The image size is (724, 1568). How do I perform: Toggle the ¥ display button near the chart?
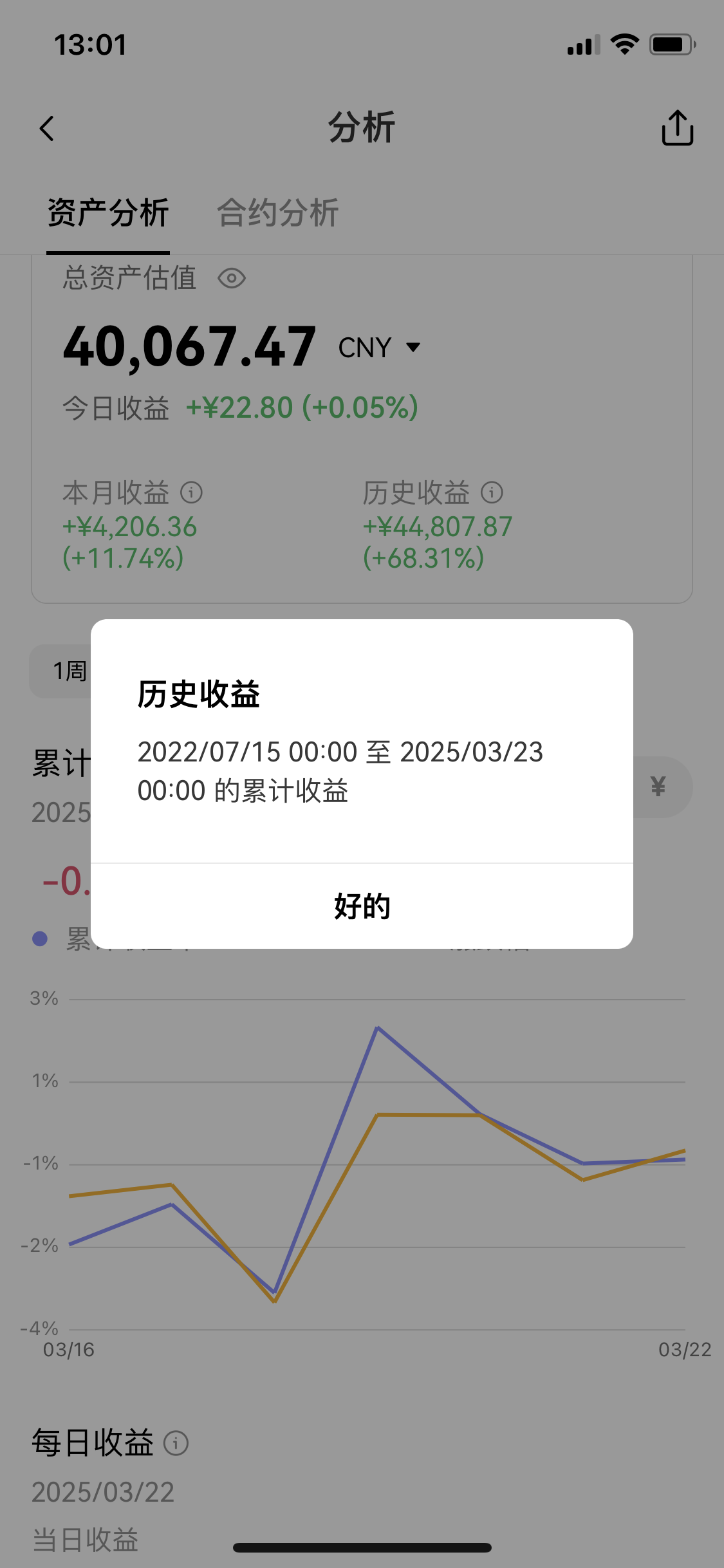coord(658,787)
